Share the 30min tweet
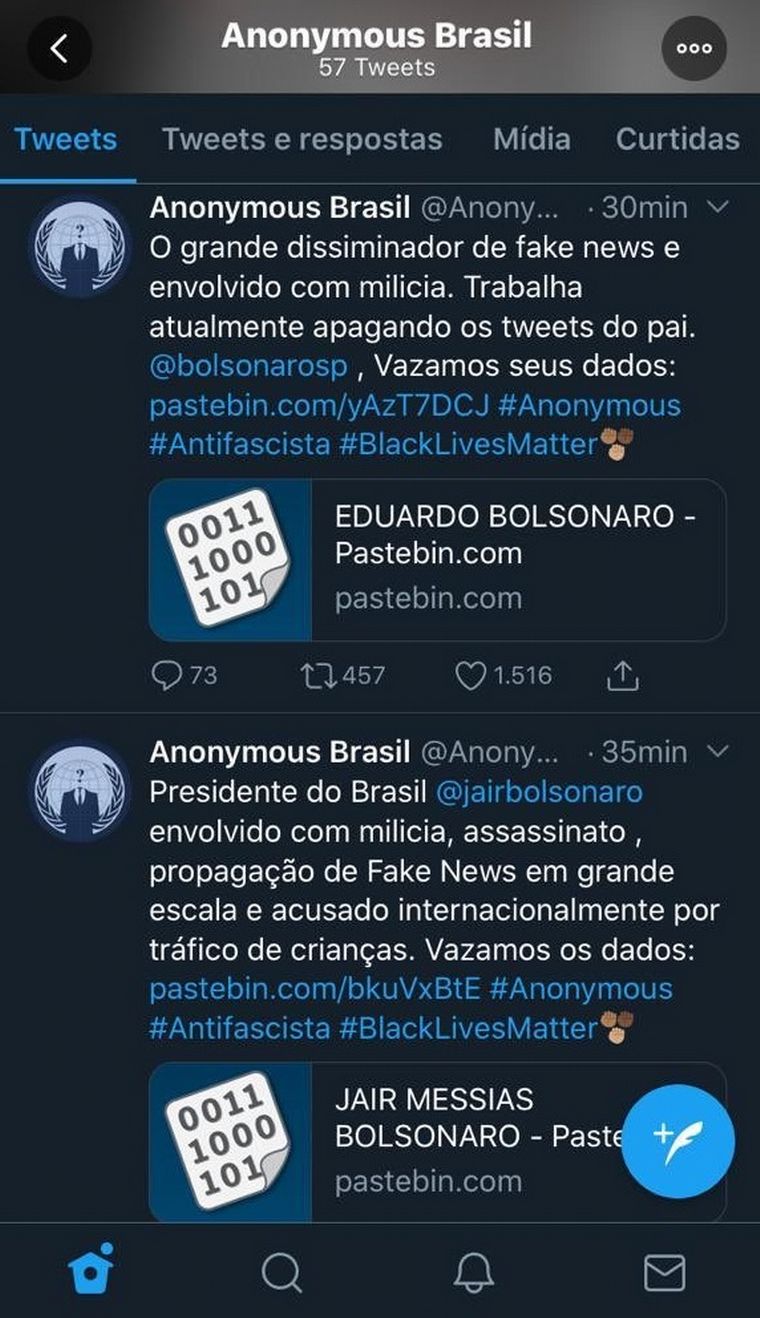Viewport: 760px width, 1318px height. point(622,677)
